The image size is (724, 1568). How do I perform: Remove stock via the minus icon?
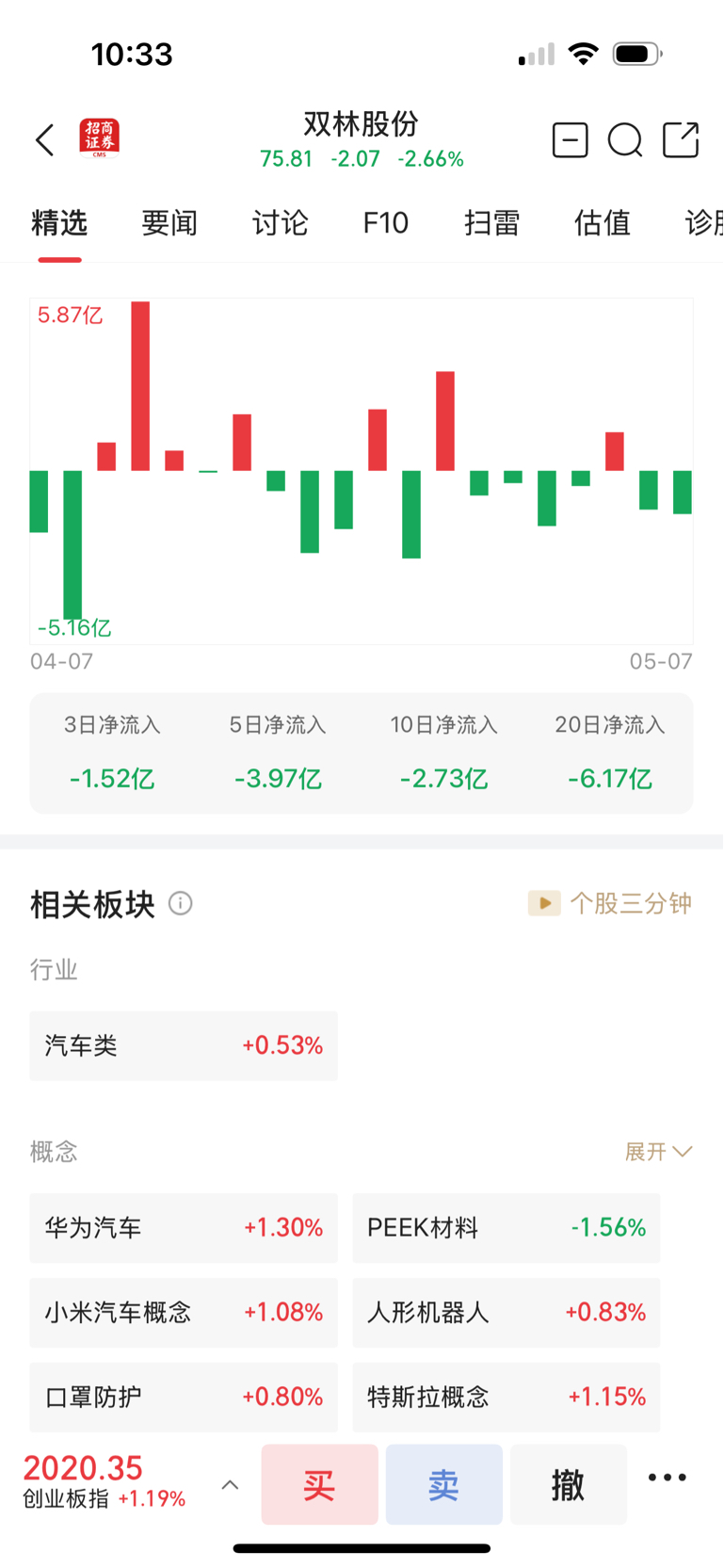pyautogui.click(x=570, y=140)
